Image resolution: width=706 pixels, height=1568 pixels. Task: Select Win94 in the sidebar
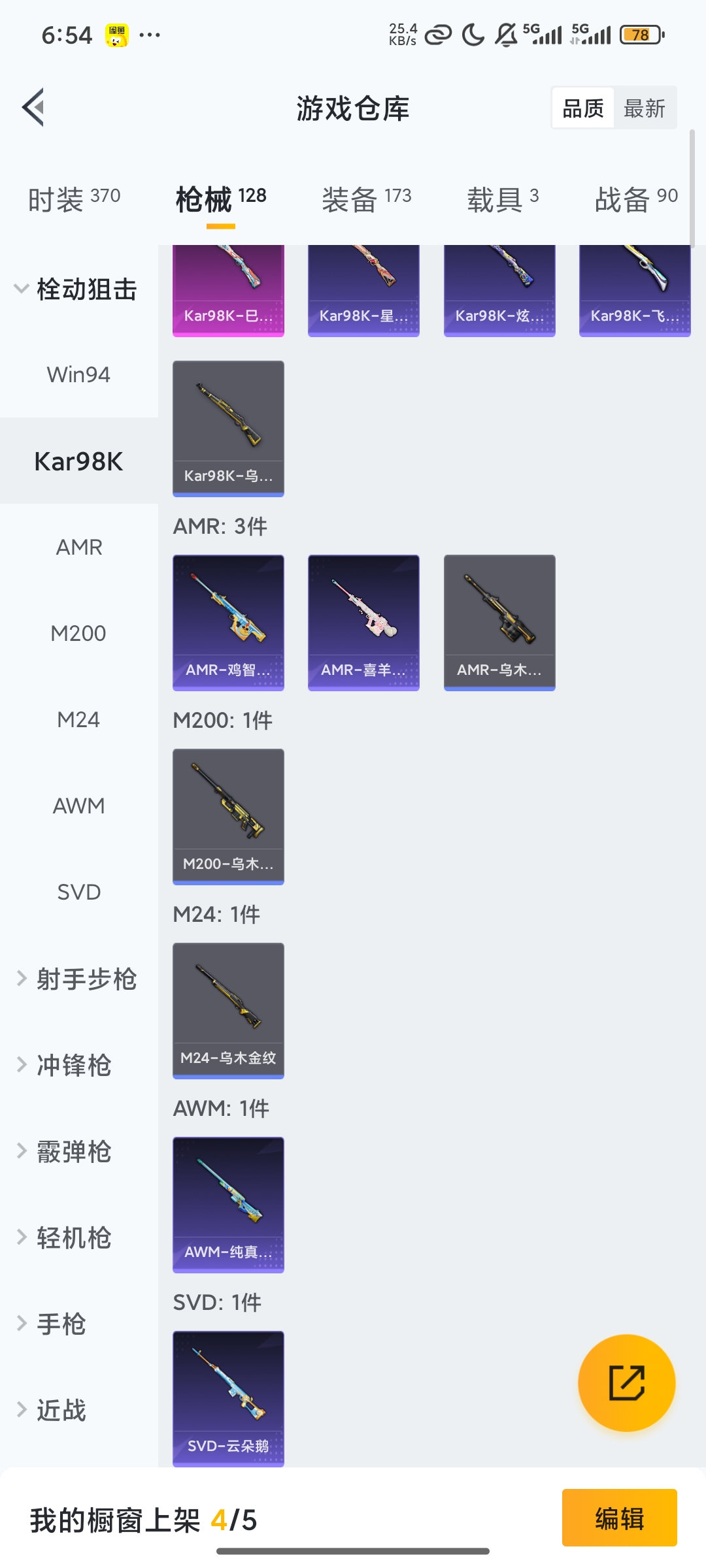pyautogui.click(x=78, y=375)
